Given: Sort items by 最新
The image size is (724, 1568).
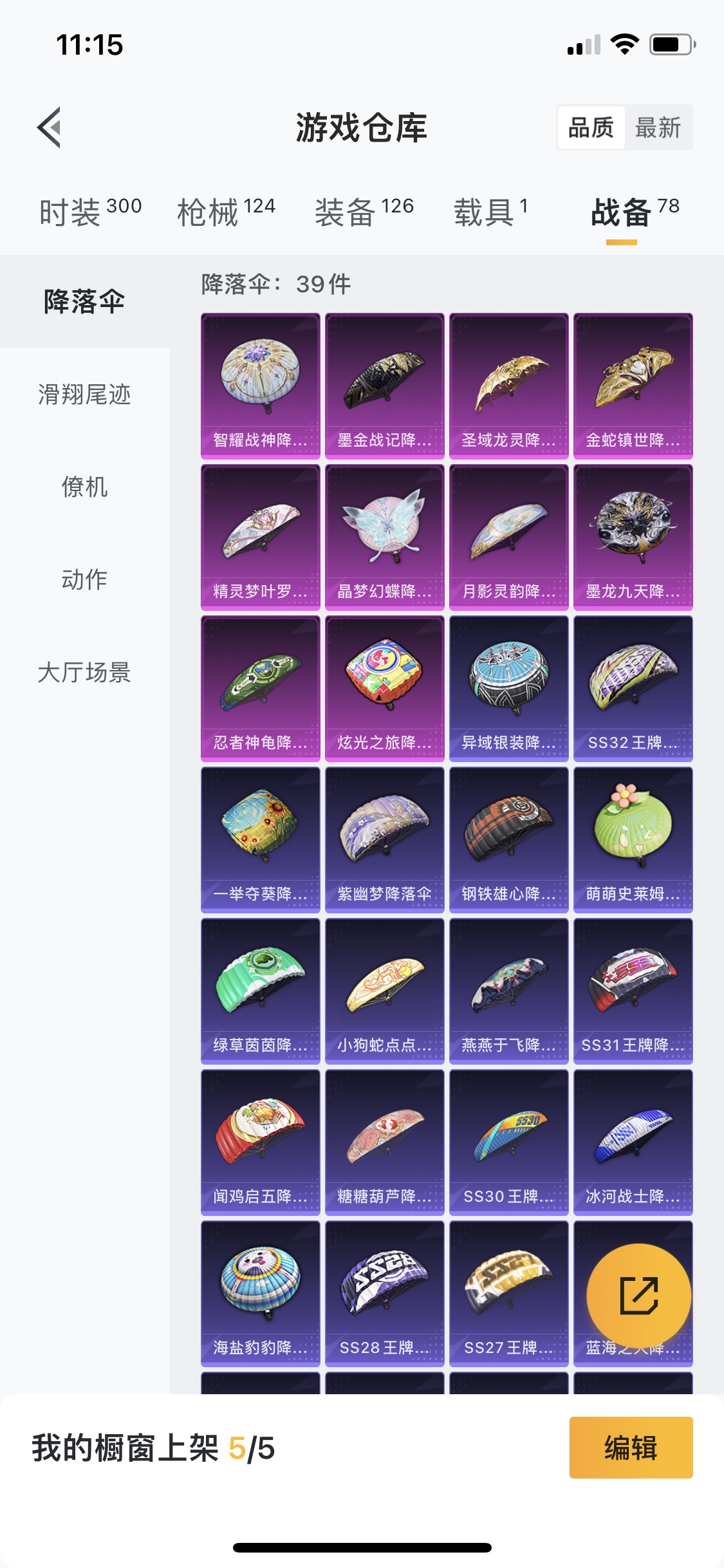Looking at the screenshot, I should click(658, 127).
